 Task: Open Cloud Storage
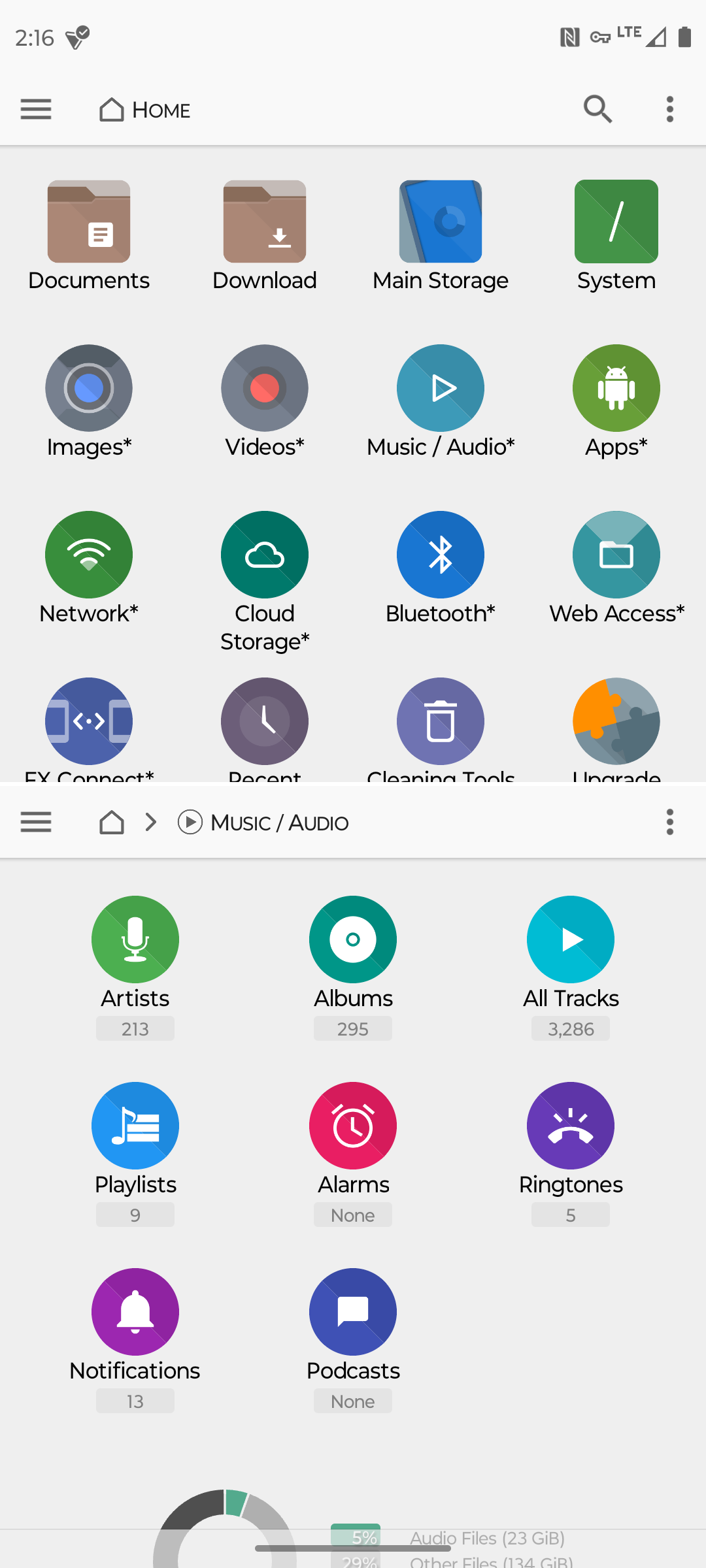point(265,581)
